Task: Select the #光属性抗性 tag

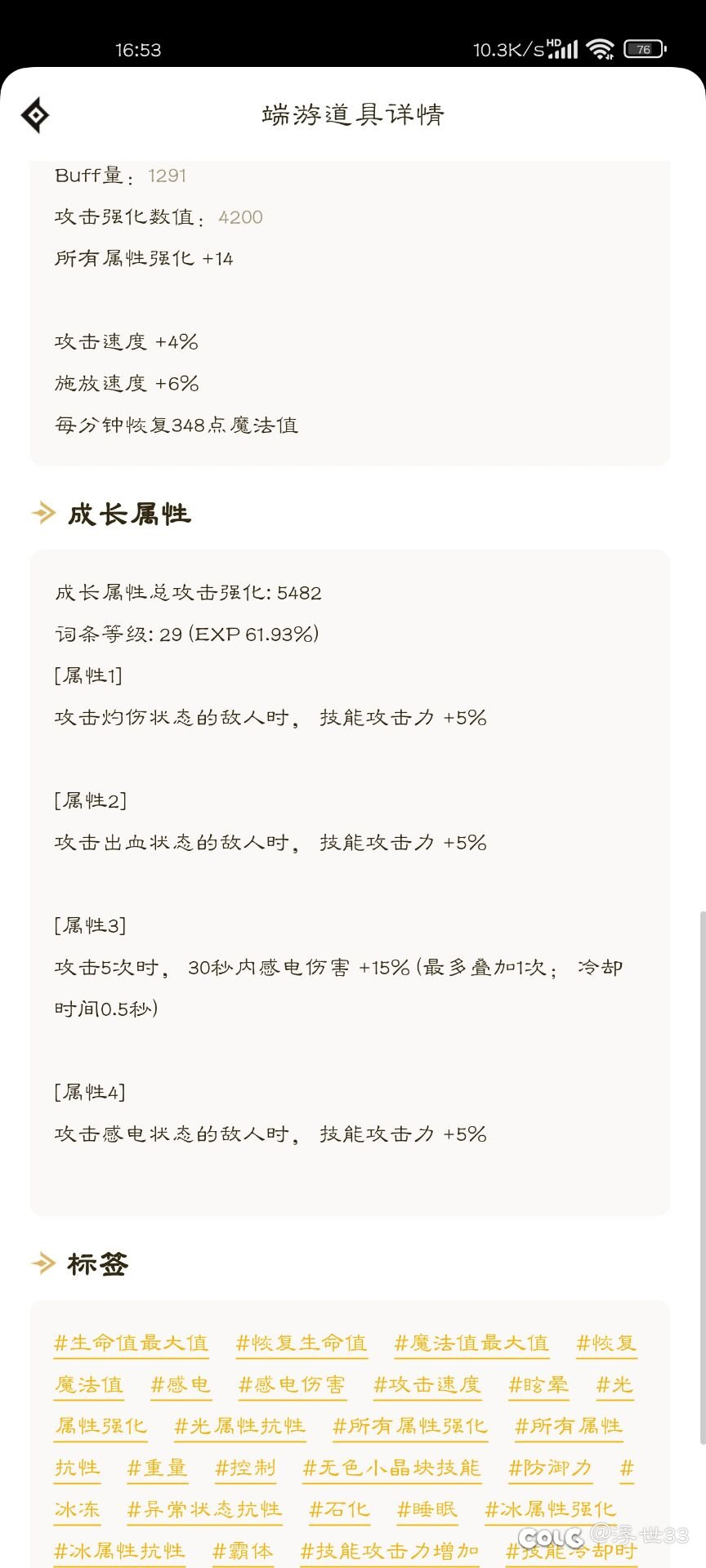Action: (240, 1427)
